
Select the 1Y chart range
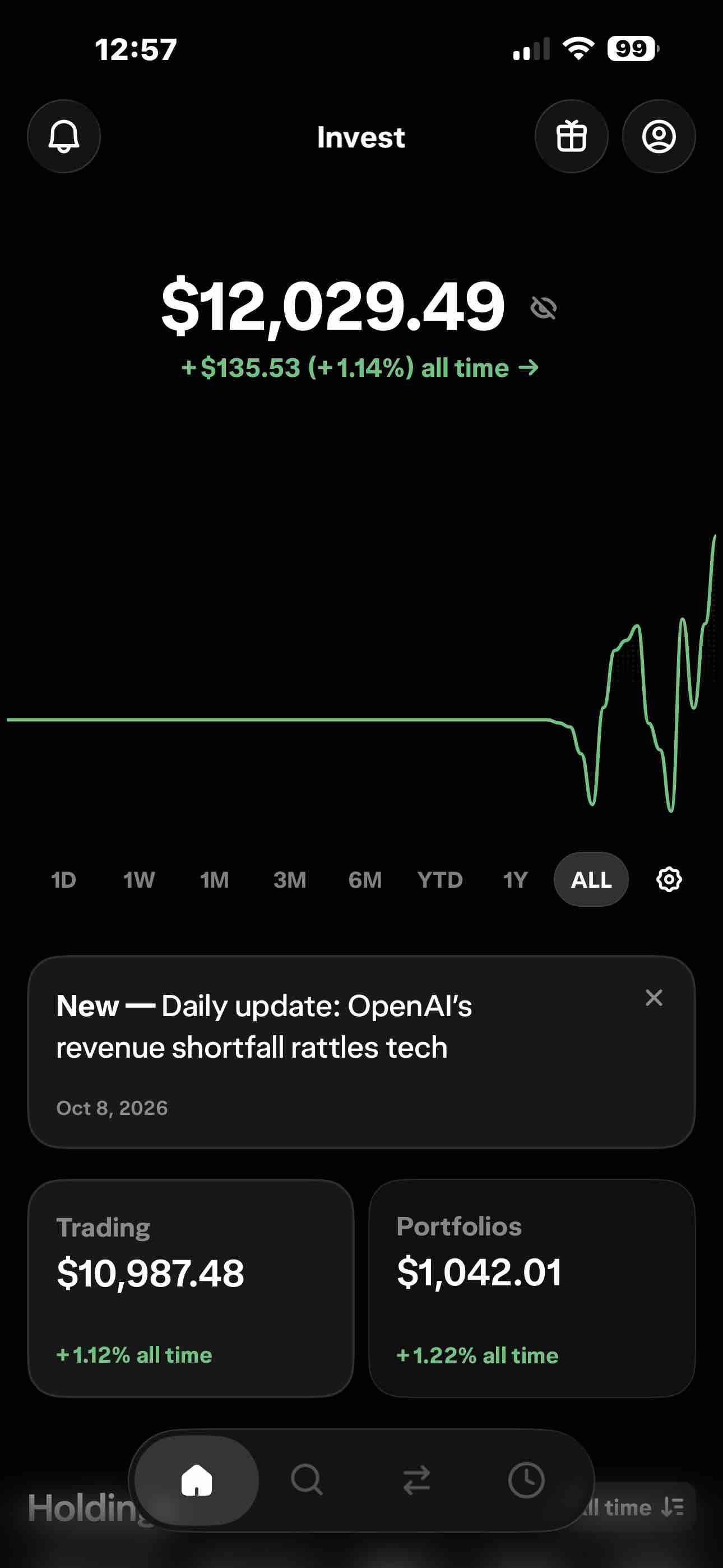pos(516,879)
